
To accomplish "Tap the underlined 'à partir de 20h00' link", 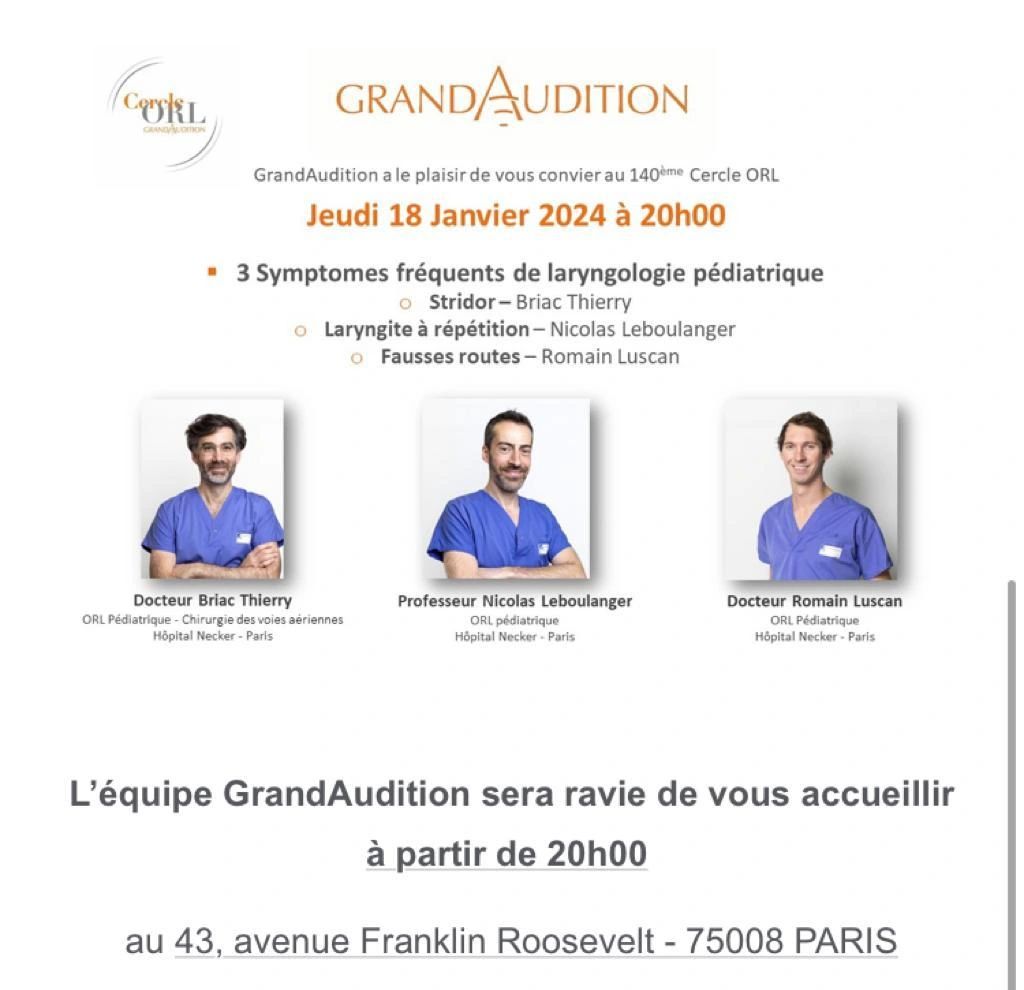I will tap(506, 854).
